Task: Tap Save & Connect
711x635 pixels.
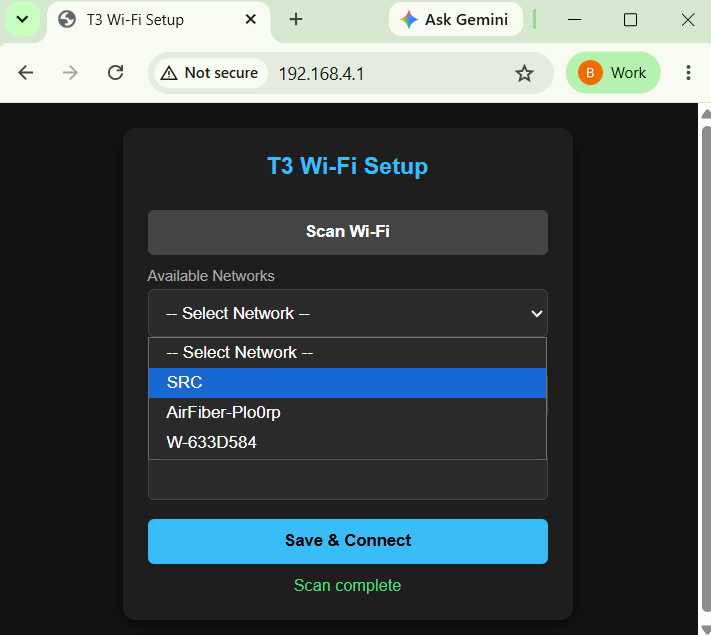Action: coord(348,541)
